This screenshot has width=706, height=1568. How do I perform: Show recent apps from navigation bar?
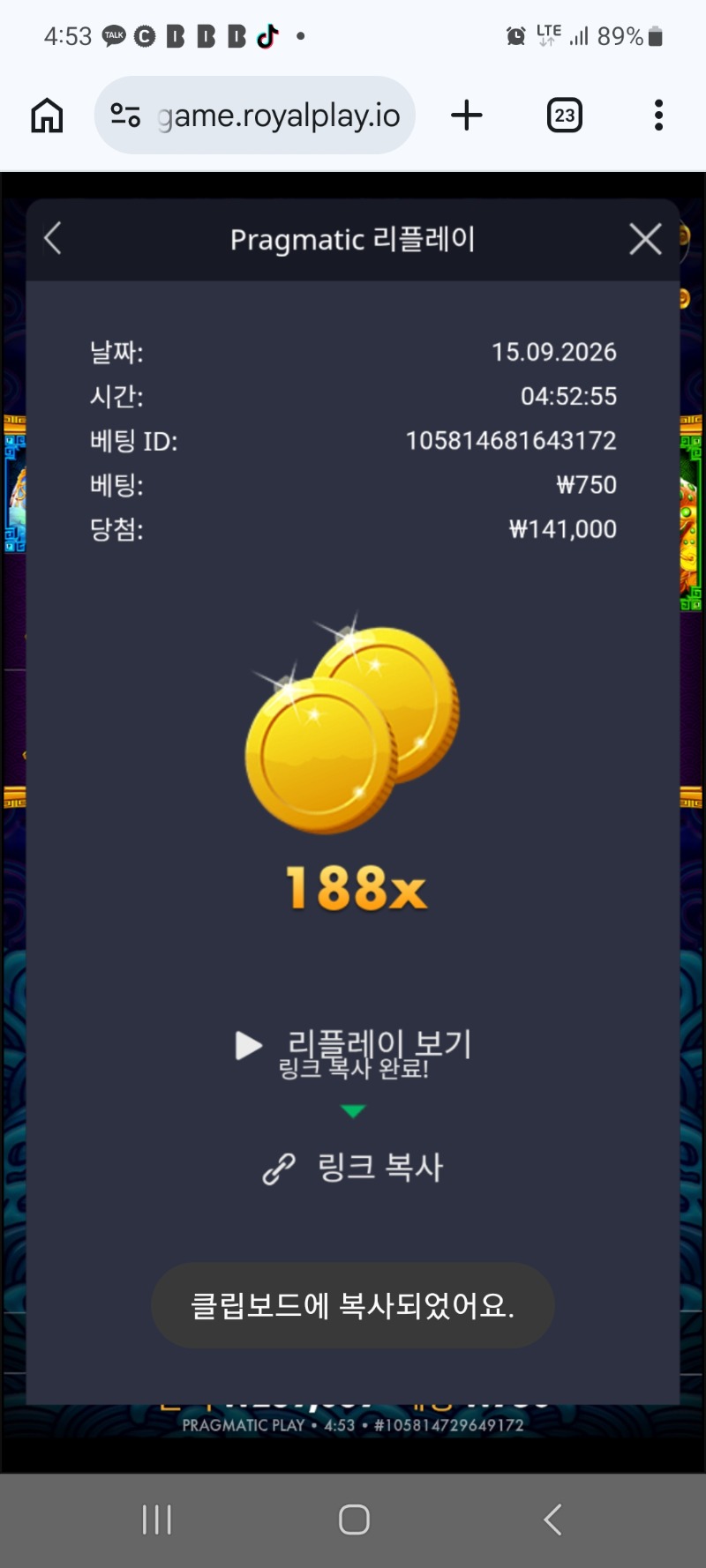157,1519
